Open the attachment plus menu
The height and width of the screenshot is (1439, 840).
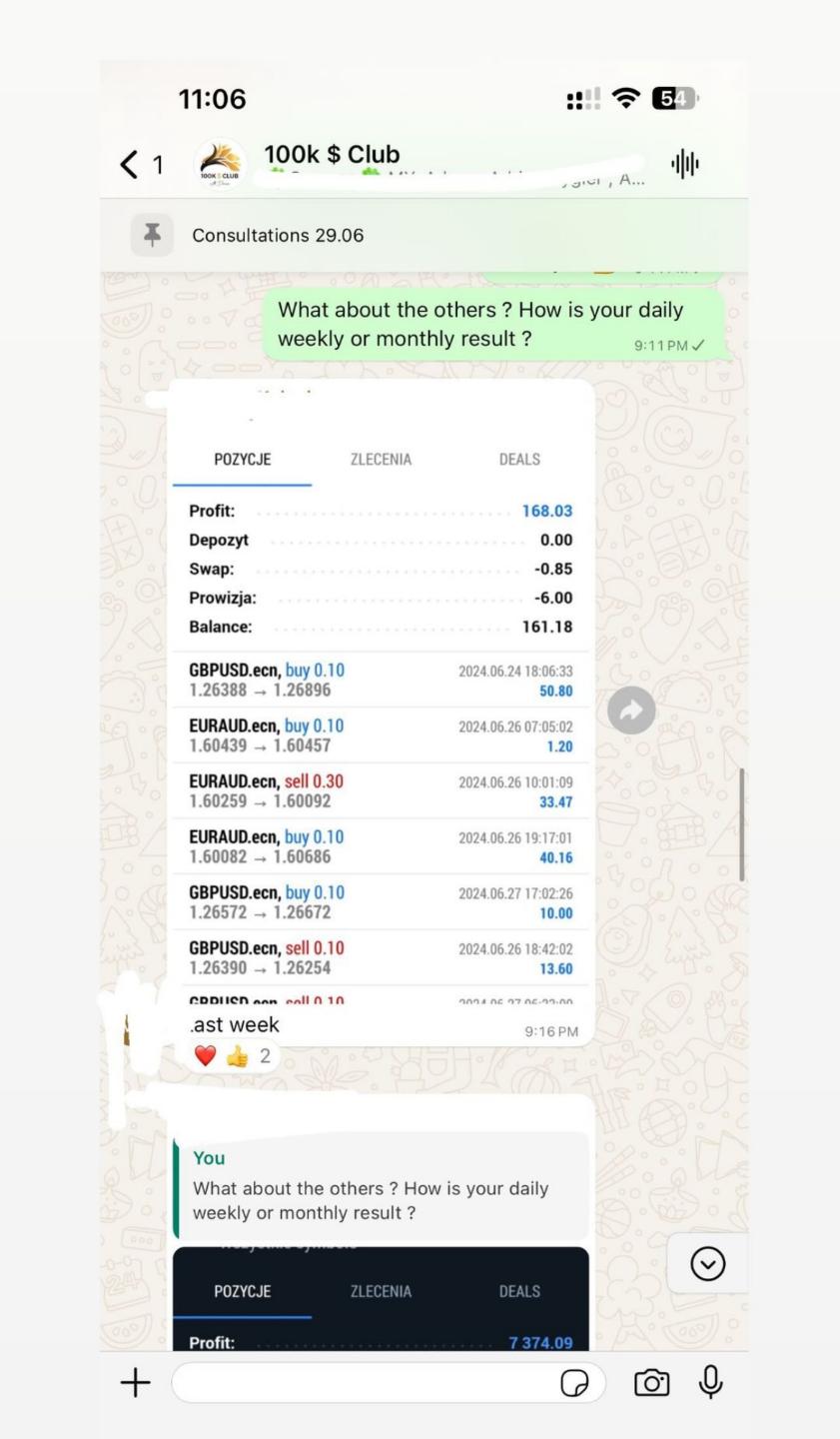click(136, 1383)
